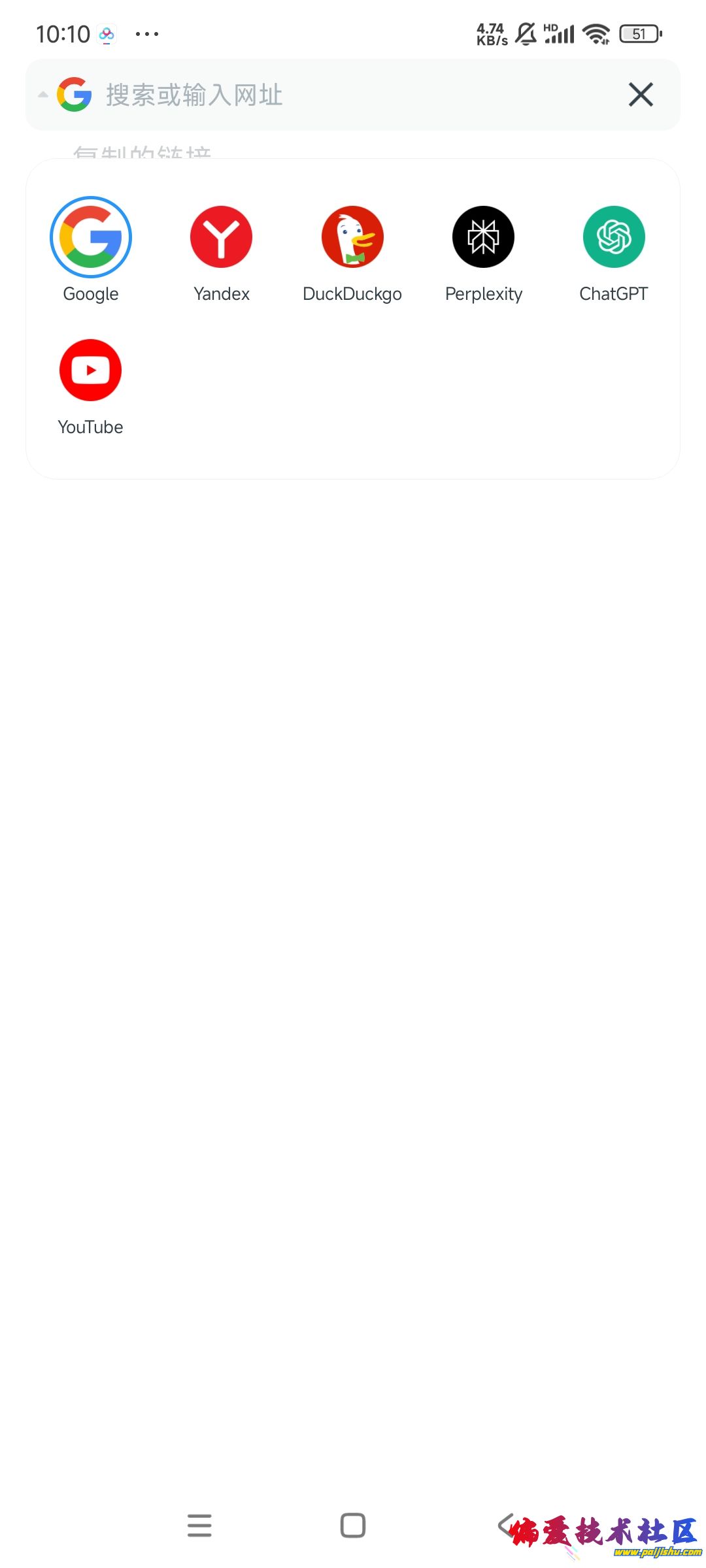
Task: Click the Google logo in the address bar
Action: pyautogui.click(x=73, y=95)
